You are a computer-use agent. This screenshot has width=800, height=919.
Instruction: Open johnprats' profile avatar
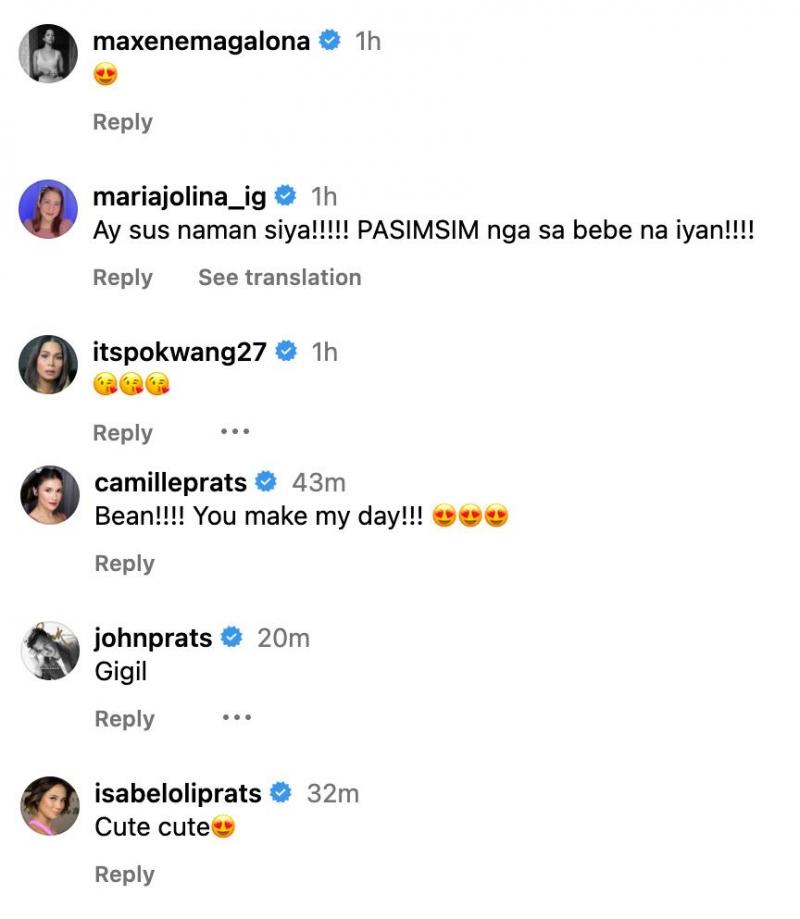pos(49,650)
